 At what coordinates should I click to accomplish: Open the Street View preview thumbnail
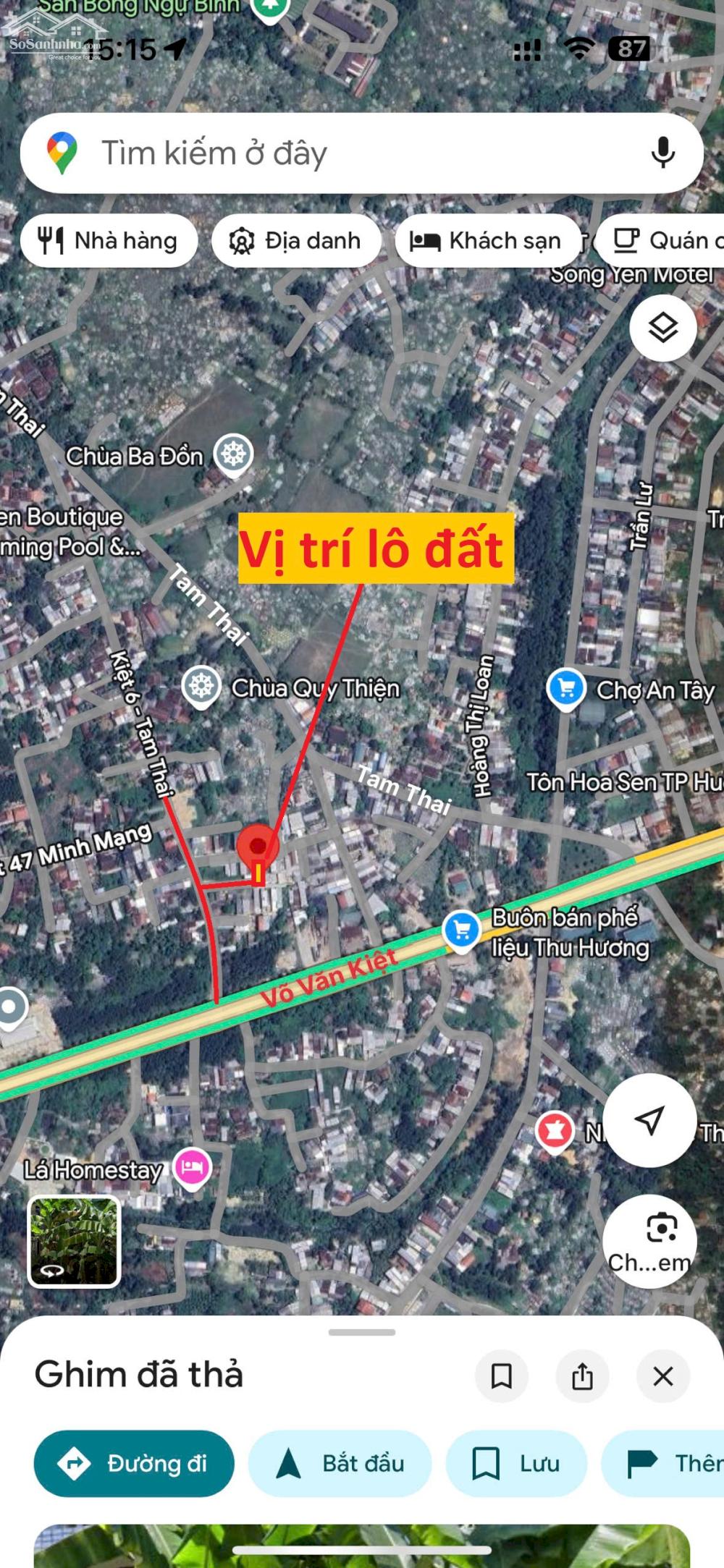74,1242
